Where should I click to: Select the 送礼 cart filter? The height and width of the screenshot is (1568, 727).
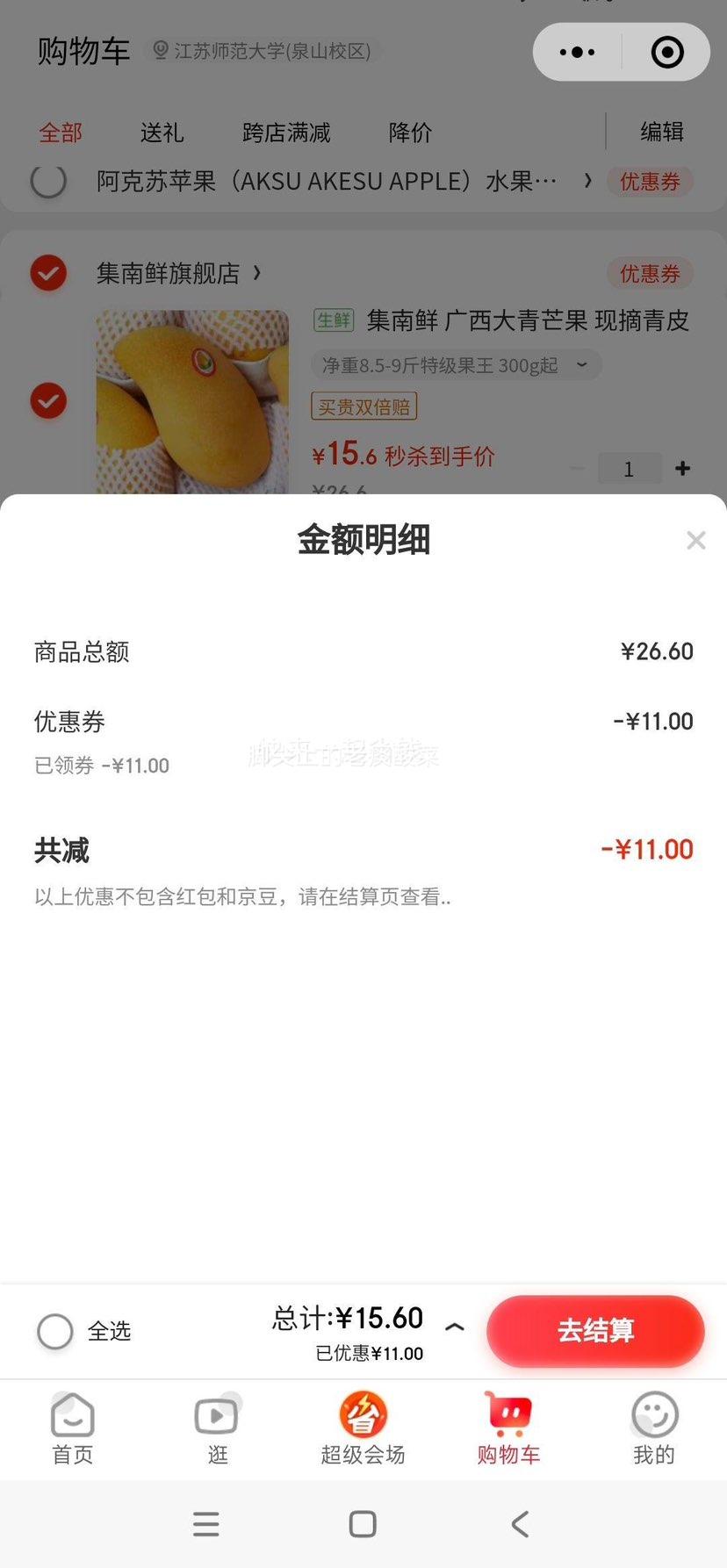tap(162, 133)
